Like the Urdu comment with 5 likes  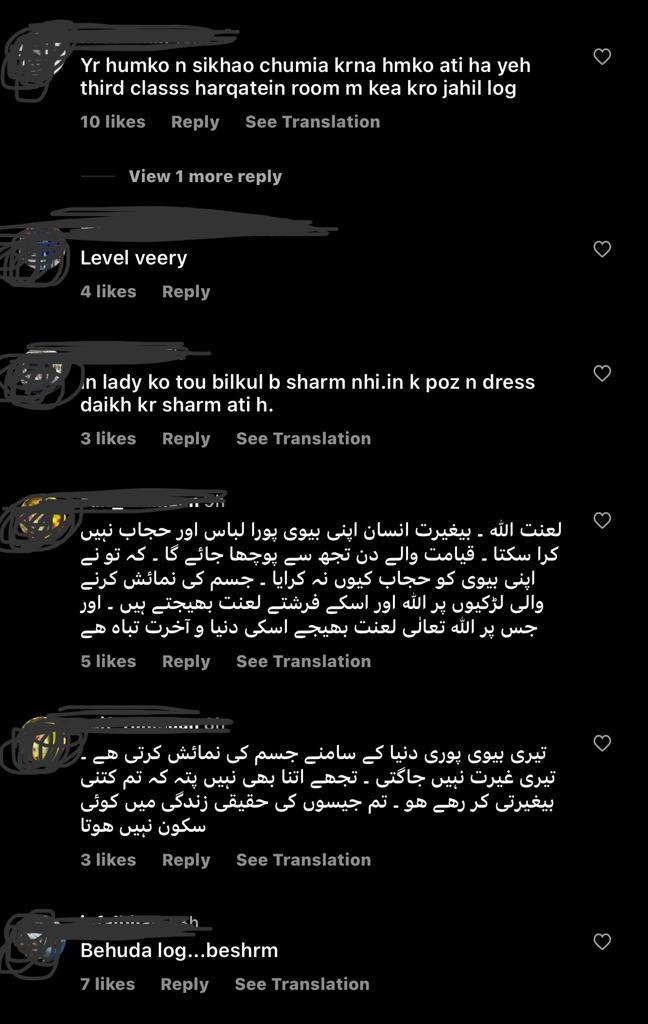pyautogui.click(x=602, y=520)
